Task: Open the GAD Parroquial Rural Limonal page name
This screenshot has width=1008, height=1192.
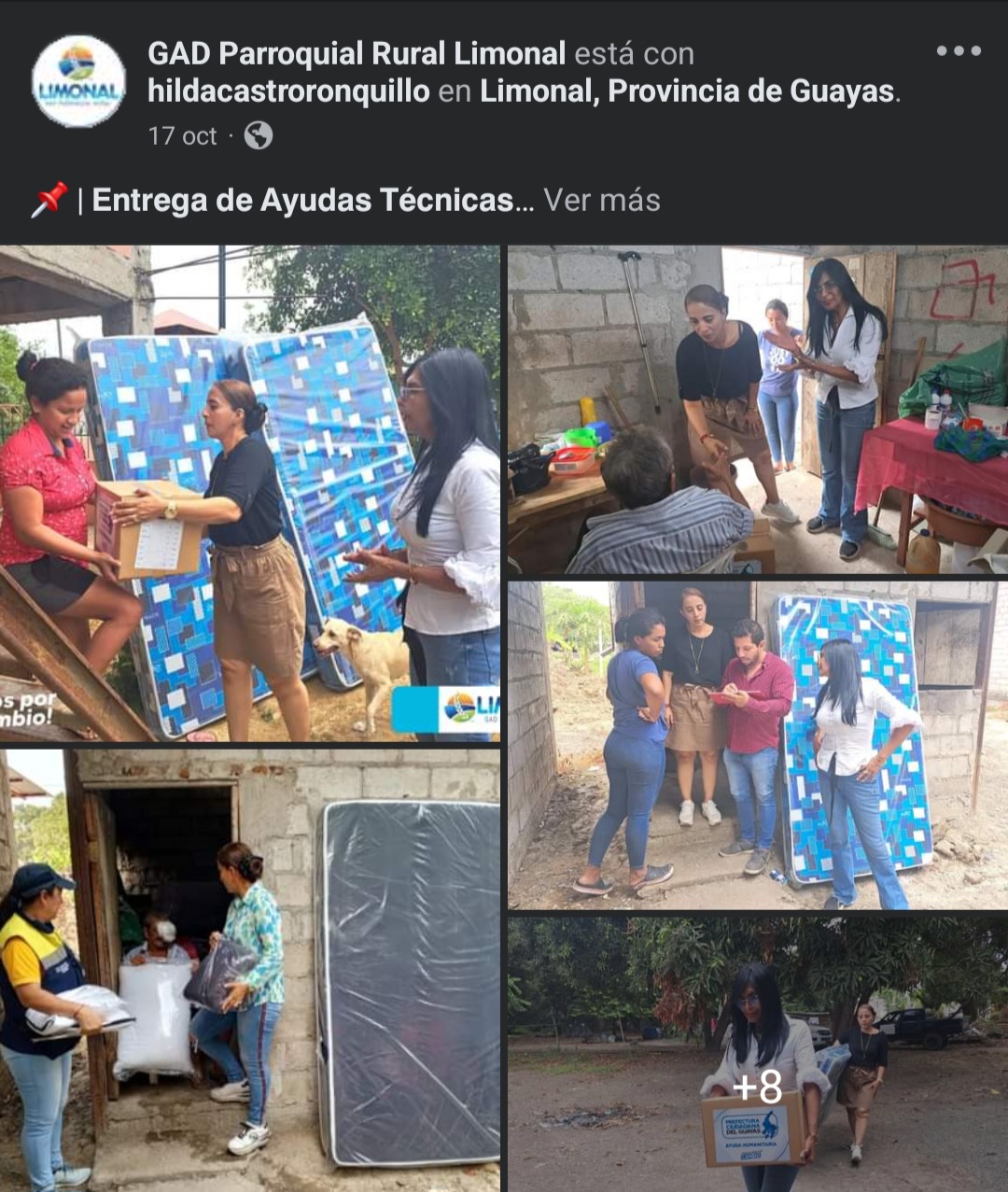Action: tap(357, 54)
